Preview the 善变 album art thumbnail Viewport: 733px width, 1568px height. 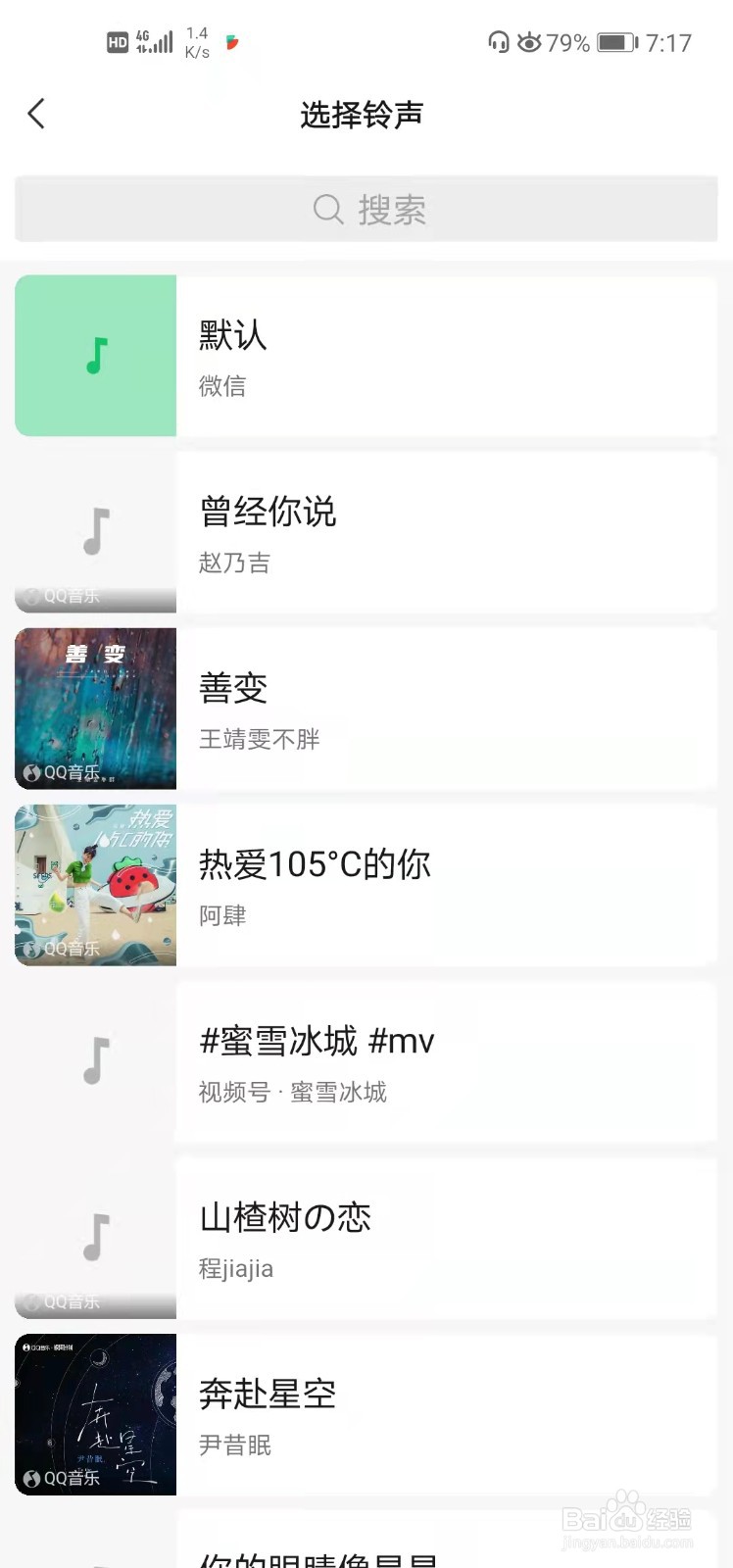click(x=93, y=709)
